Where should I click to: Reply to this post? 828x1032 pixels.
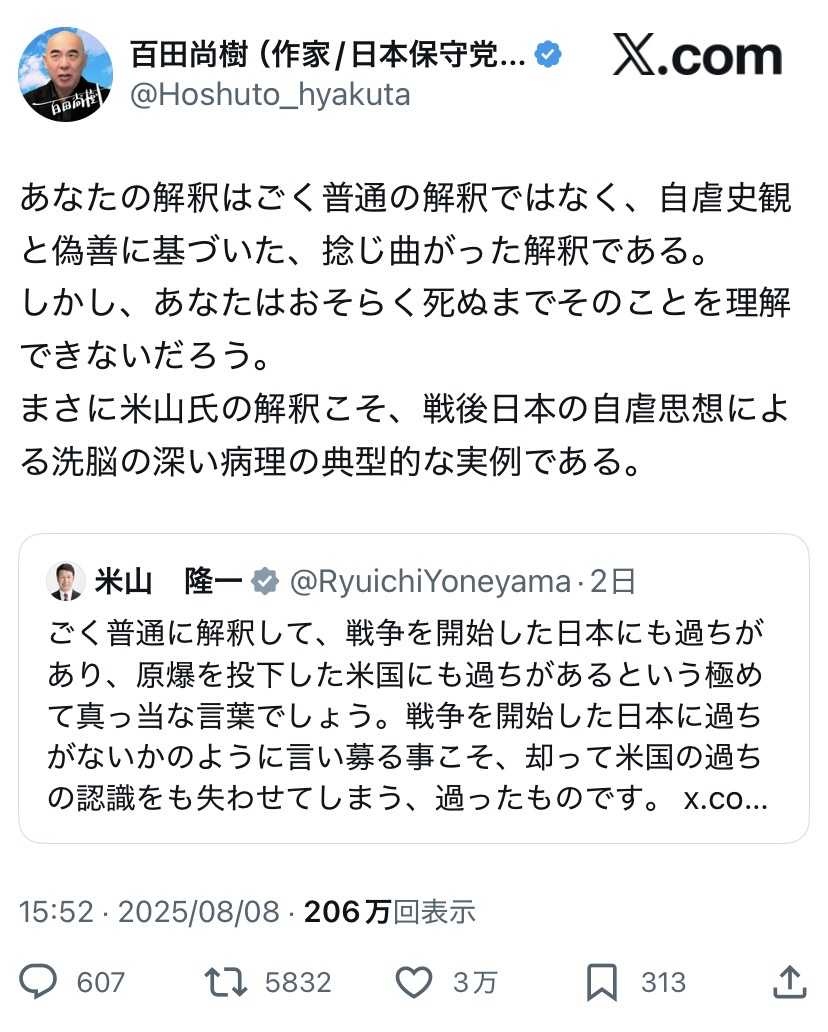click(39, 982)
